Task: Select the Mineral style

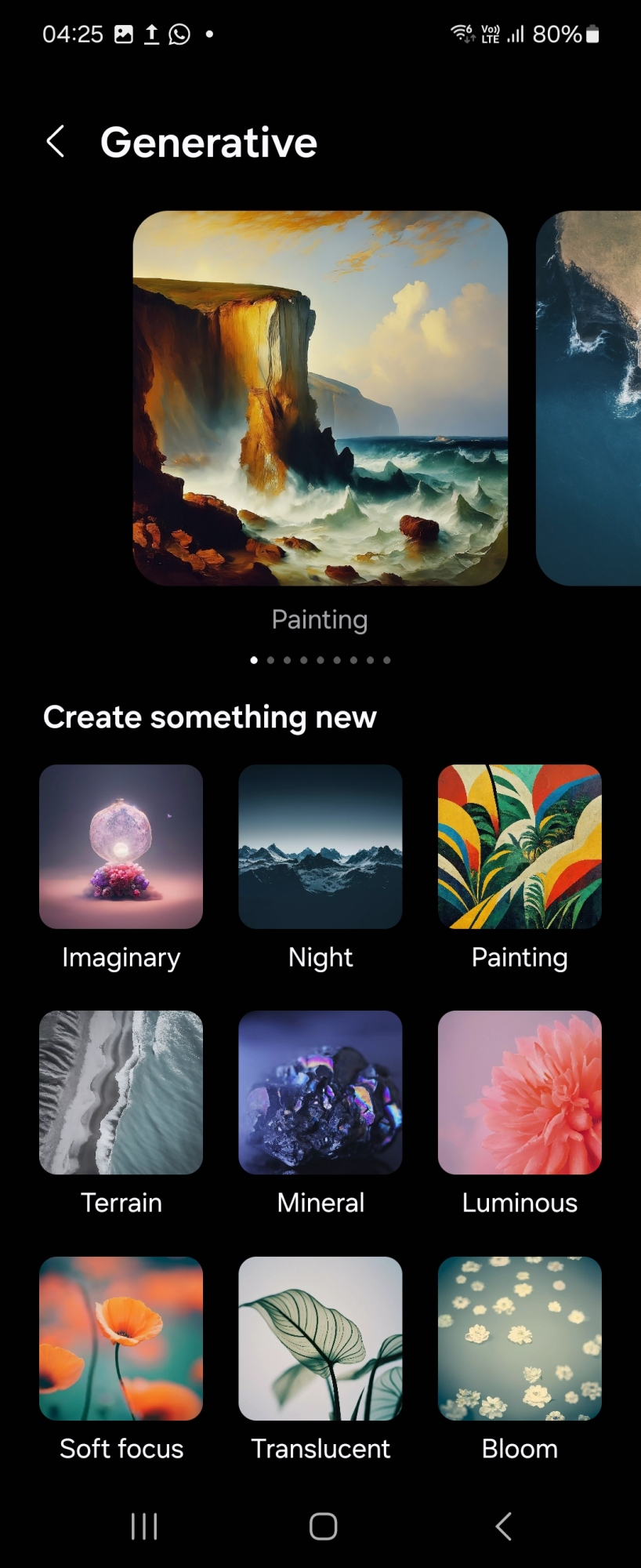Action: click(x=320, y=1092)
